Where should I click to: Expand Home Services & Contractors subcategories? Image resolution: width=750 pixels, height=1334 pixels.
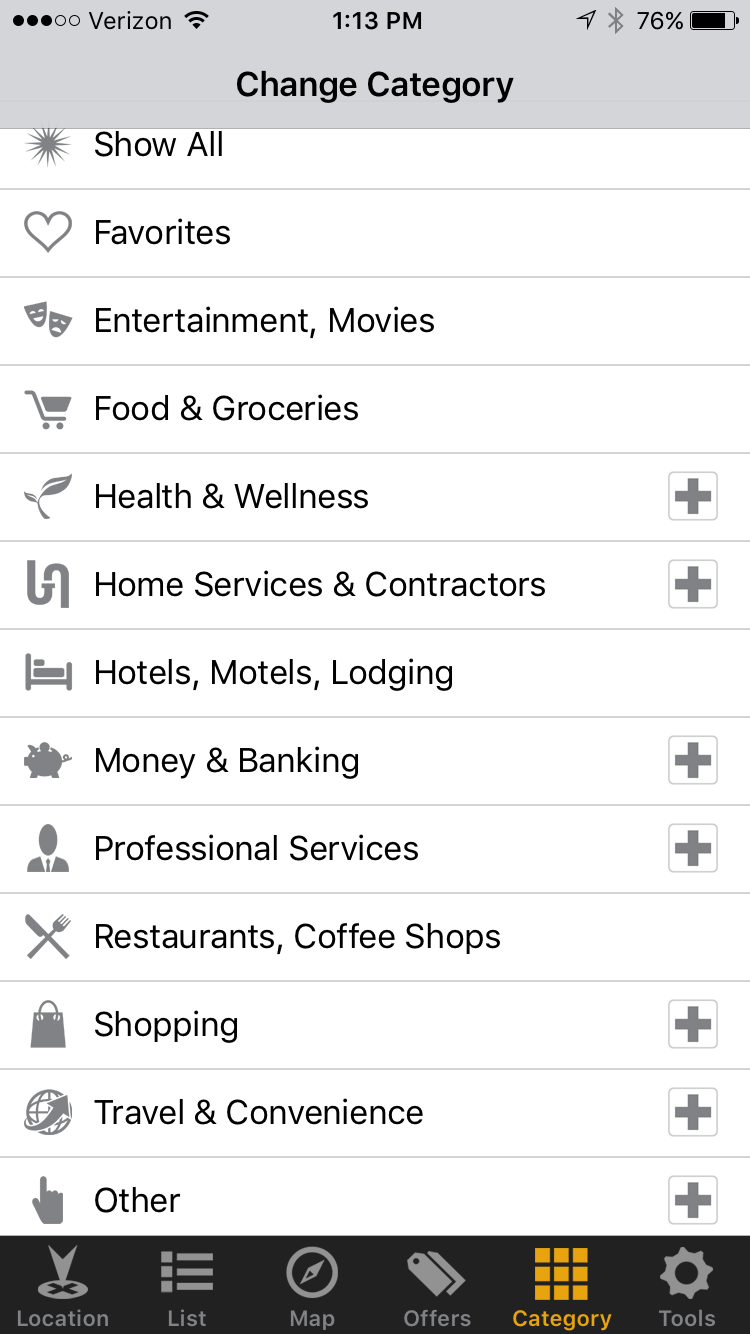click(692, 585)
